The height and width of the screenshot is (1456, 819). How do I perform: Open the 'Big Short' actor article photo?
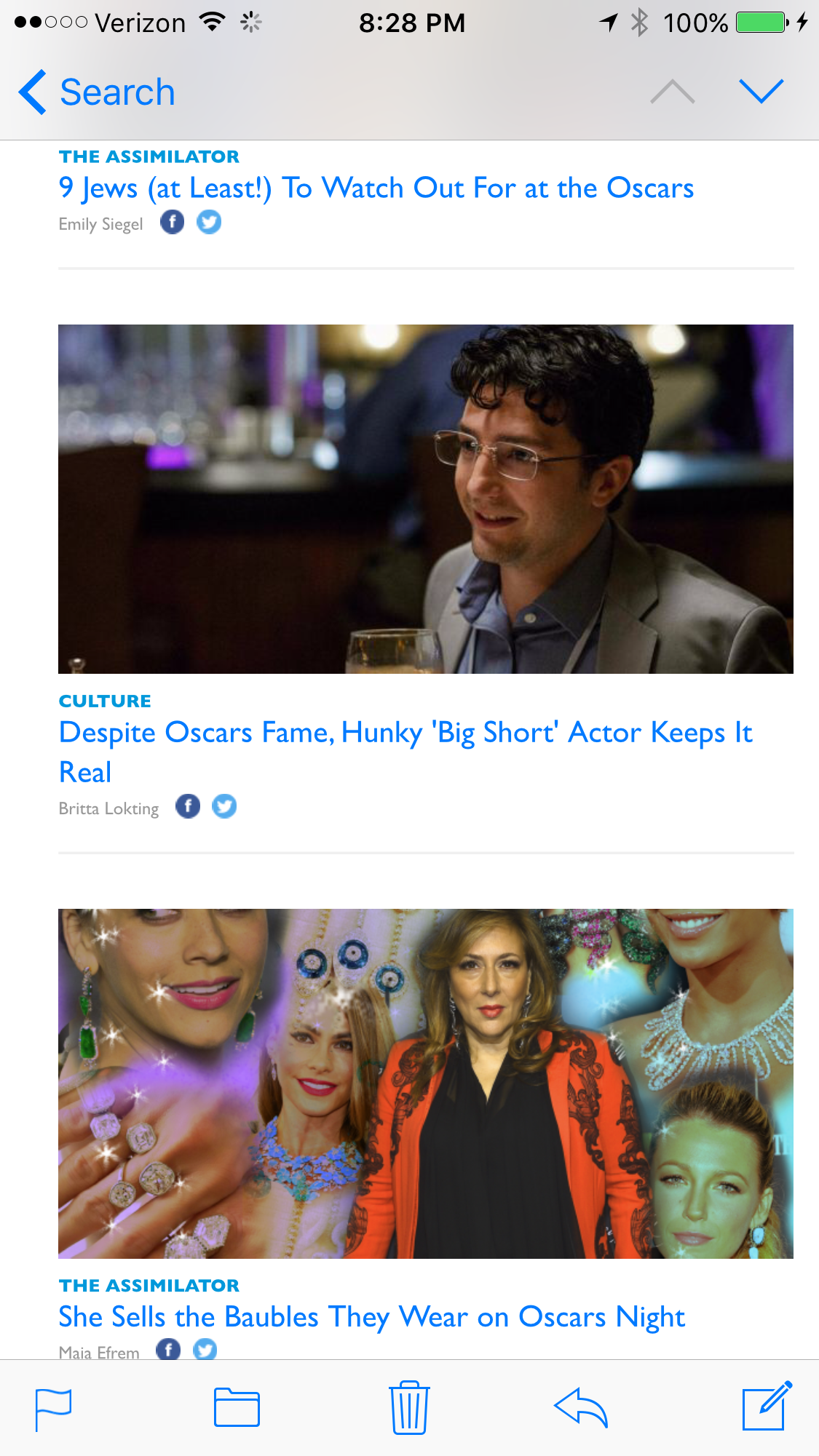coord(426,498)
